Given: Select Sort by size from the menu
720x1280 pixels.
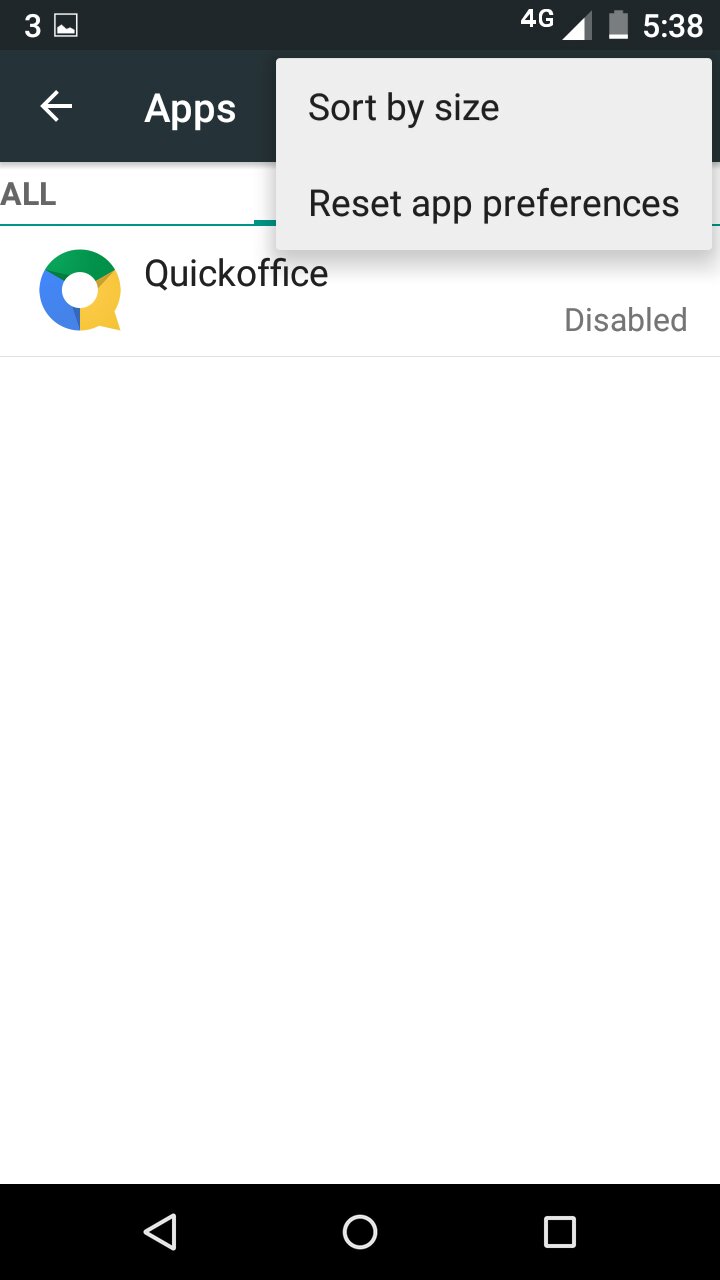Looking at the screenshot, I should point(403,106).
